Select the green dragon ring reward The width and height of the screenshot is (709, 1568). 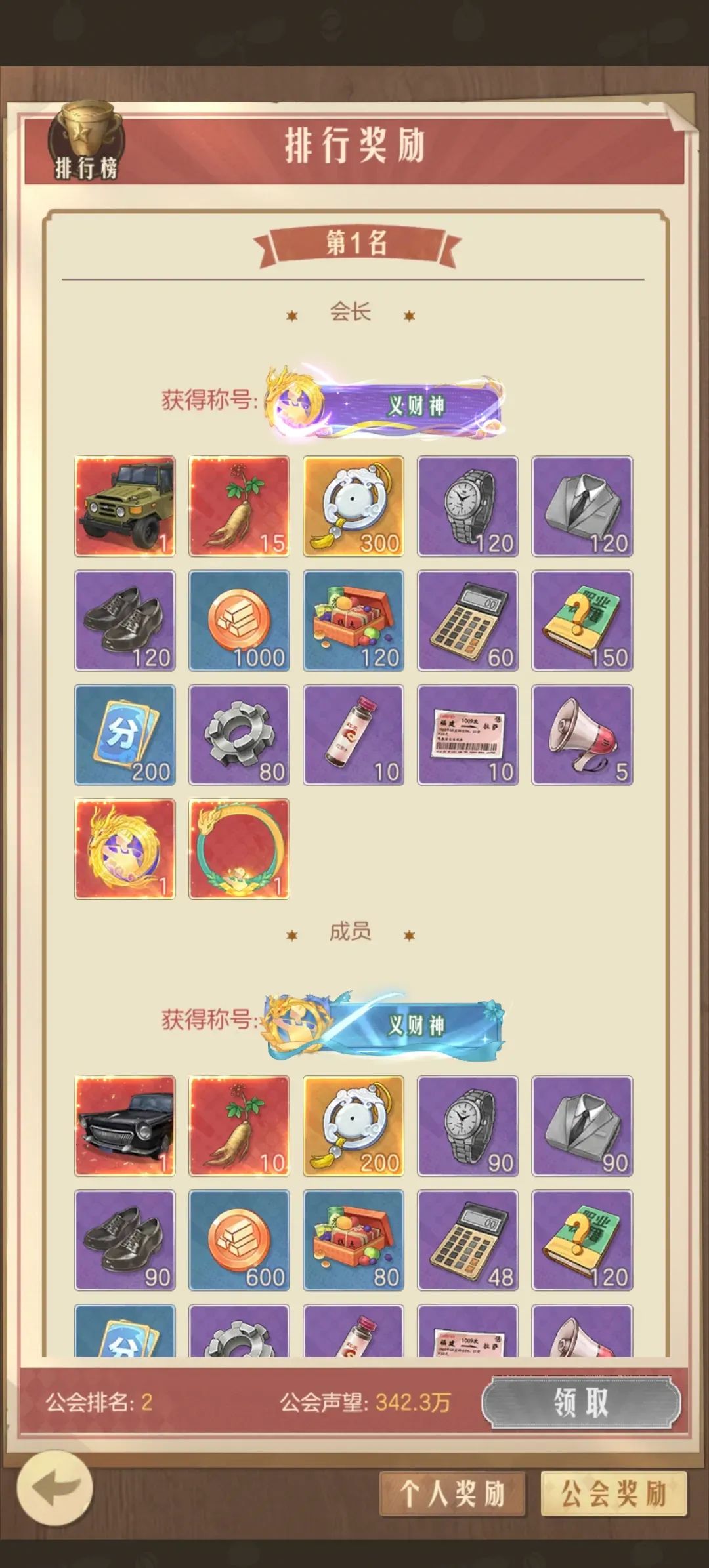[239, 848]
